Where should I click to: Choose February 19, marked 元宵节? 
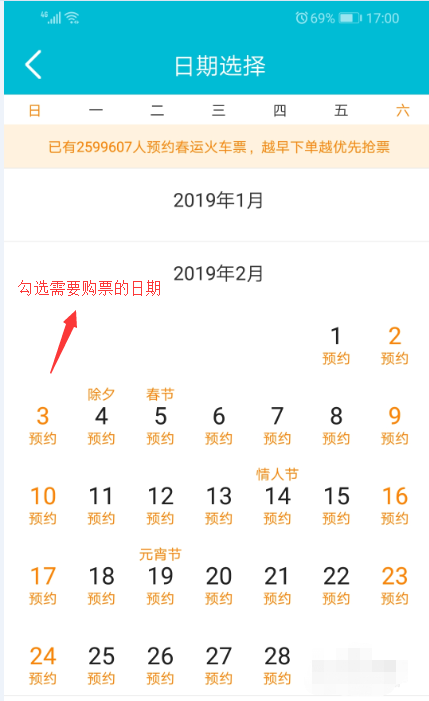(160, 578)
